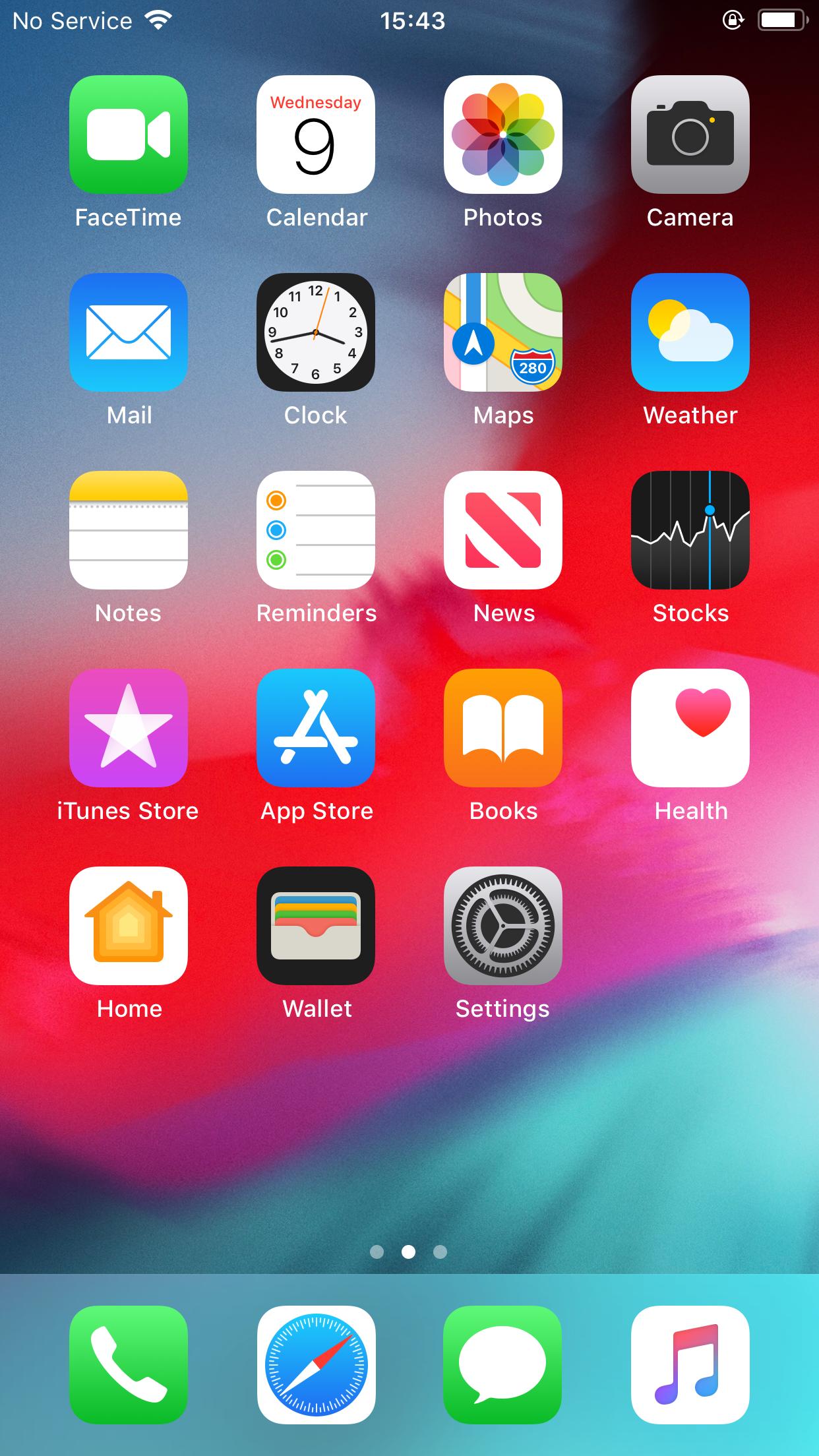This screenshot has width=819, height=1456.
Task: Launch Safari from the dock
Action: (316, 1365)
